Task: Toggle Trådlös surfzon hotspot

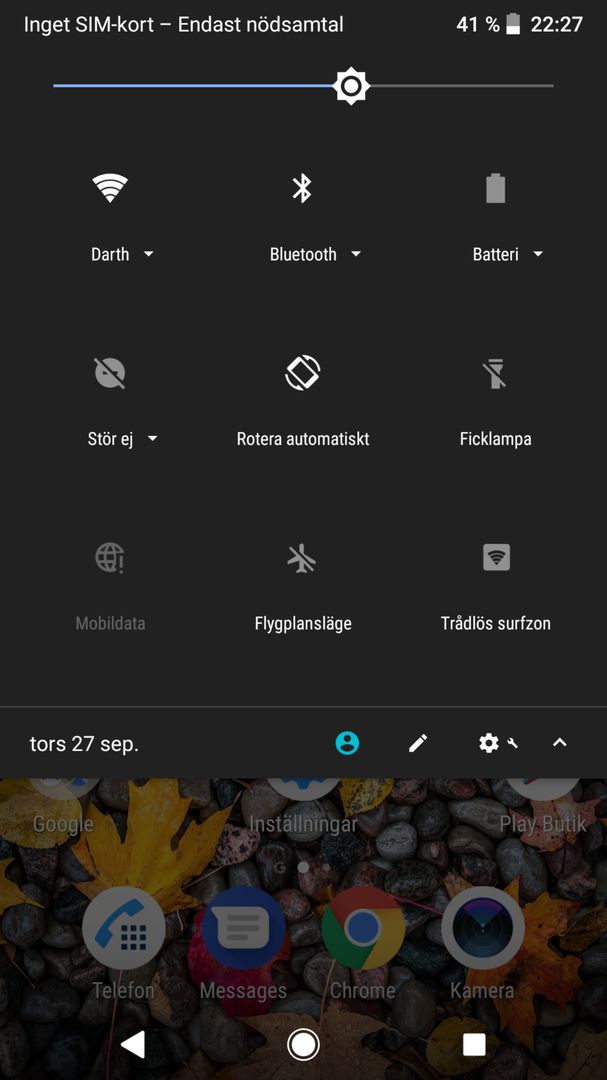Action: (x=495, y=557)
